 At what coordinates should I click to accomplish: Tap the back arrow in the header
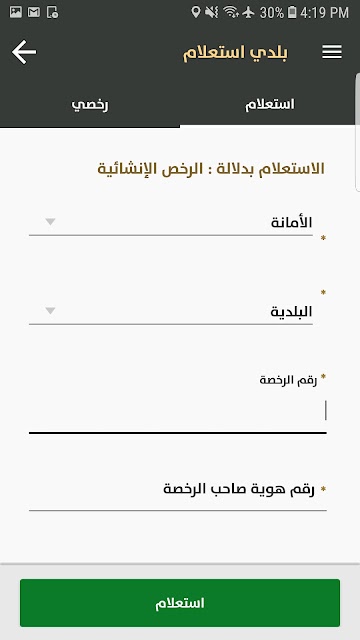click(24, 52)
